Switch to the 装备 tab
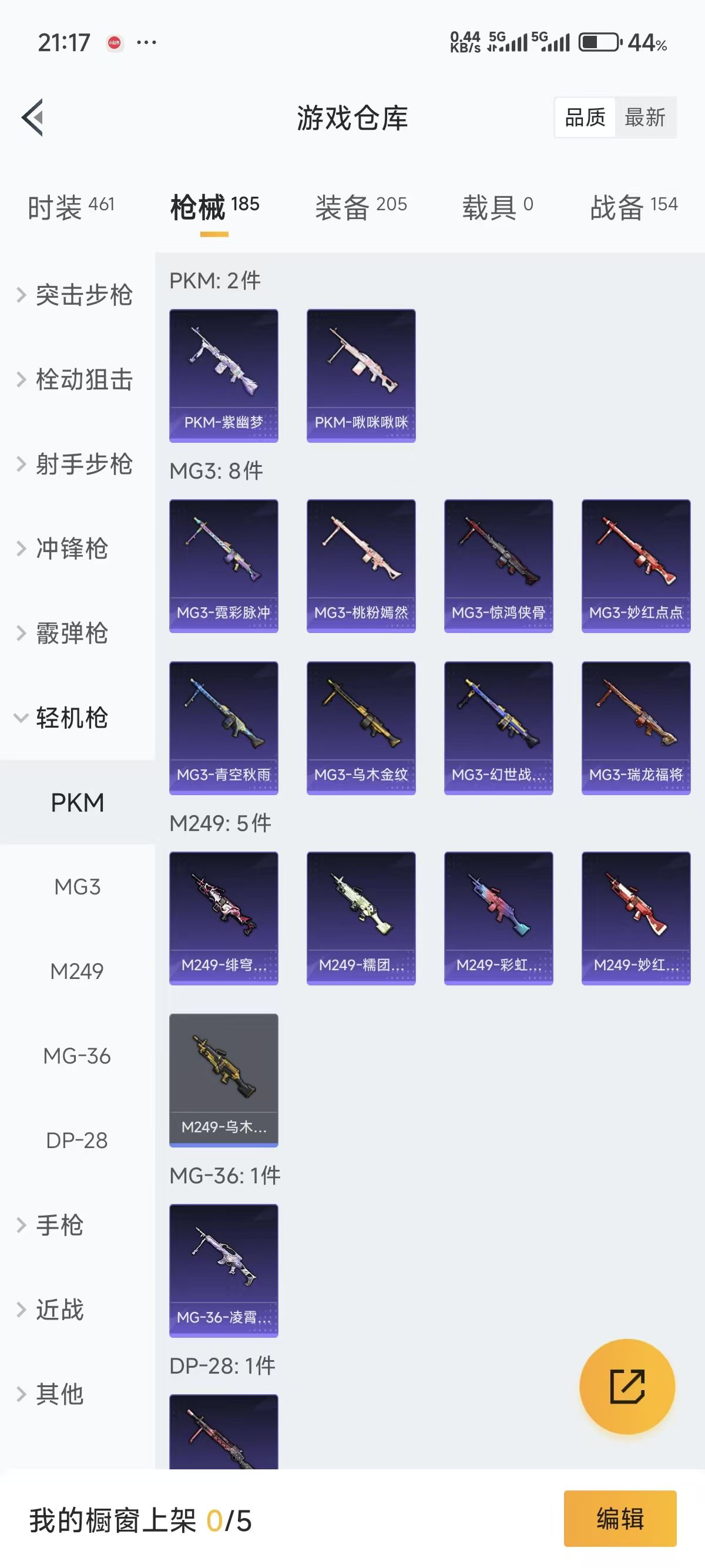 [360, 207]
